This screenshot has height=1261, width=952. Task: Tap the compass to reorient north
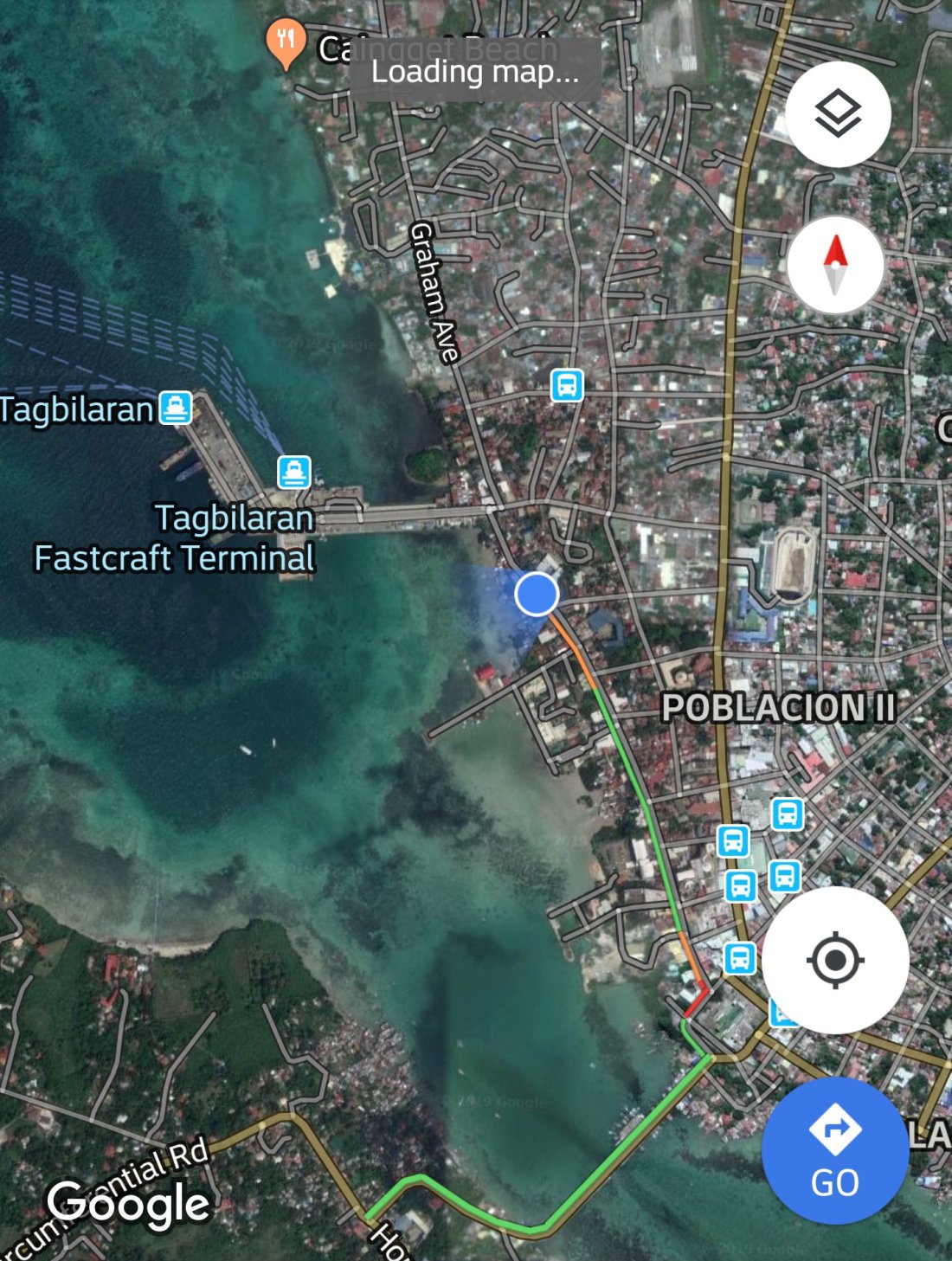[835, 265]
